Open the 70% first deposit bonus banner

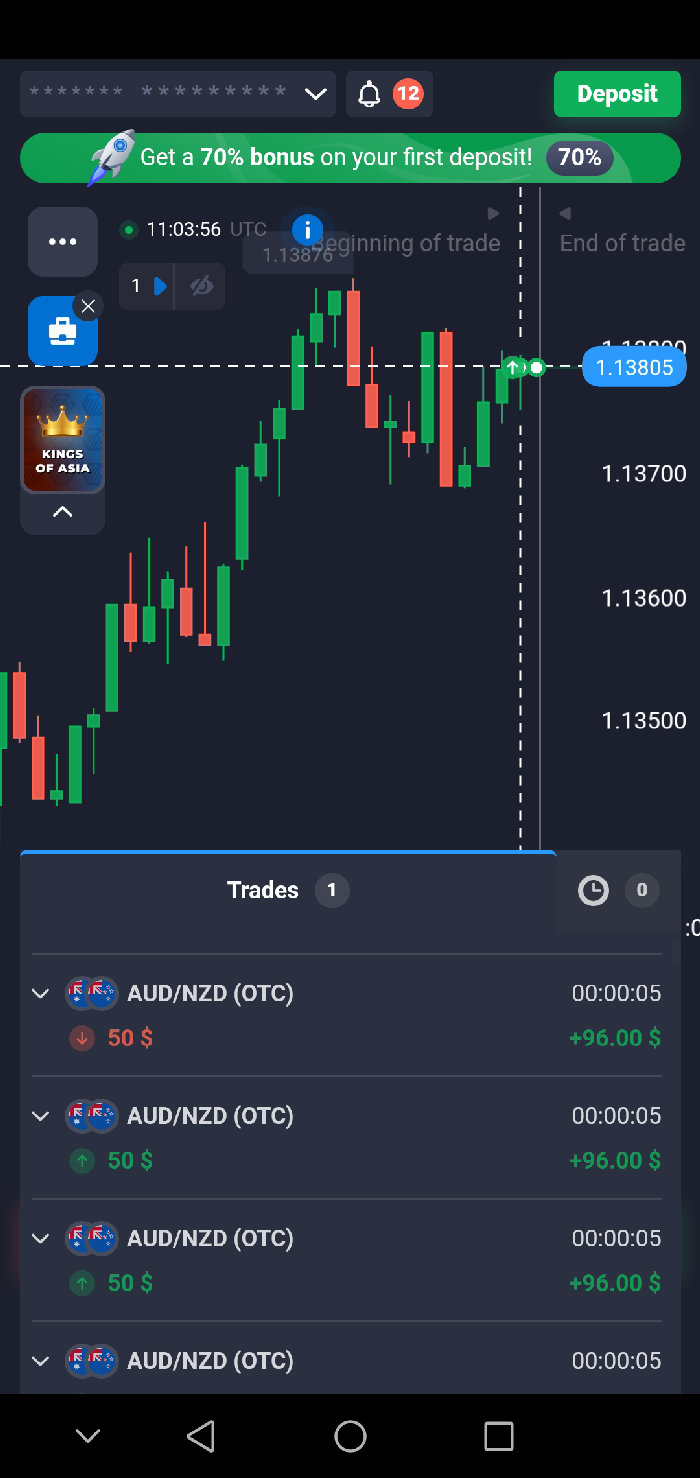click(350, 158)
